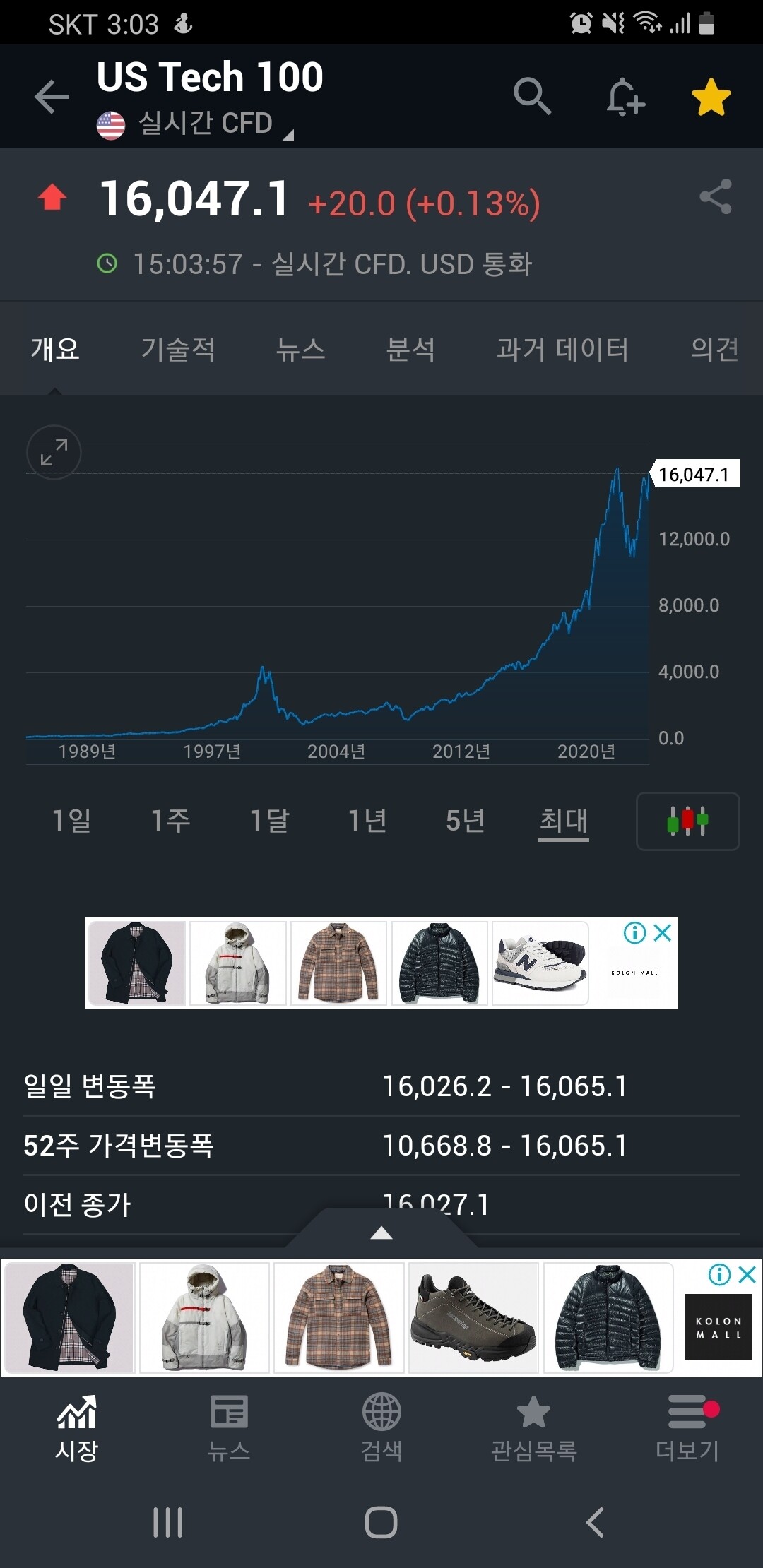
Task: Expand chart to fullscreen via expand icon
Action: 54,453
